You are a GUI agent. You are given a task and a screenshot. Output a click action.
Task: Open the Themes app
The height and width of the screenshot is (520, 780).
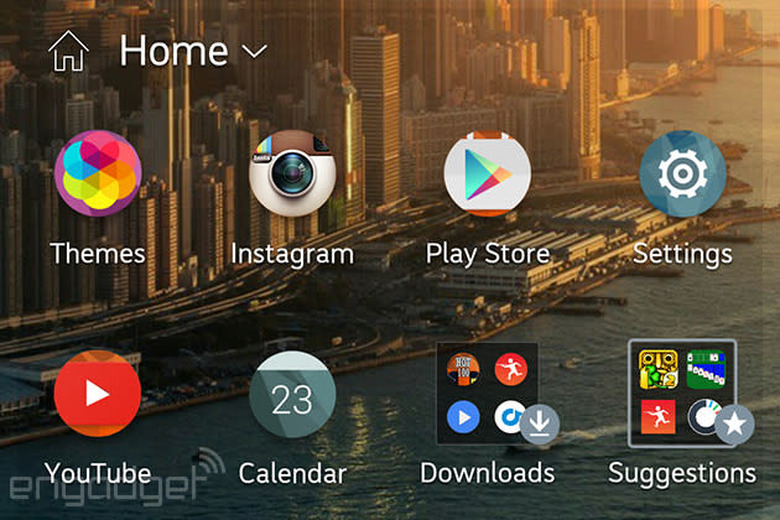click(x=98, y=173)
